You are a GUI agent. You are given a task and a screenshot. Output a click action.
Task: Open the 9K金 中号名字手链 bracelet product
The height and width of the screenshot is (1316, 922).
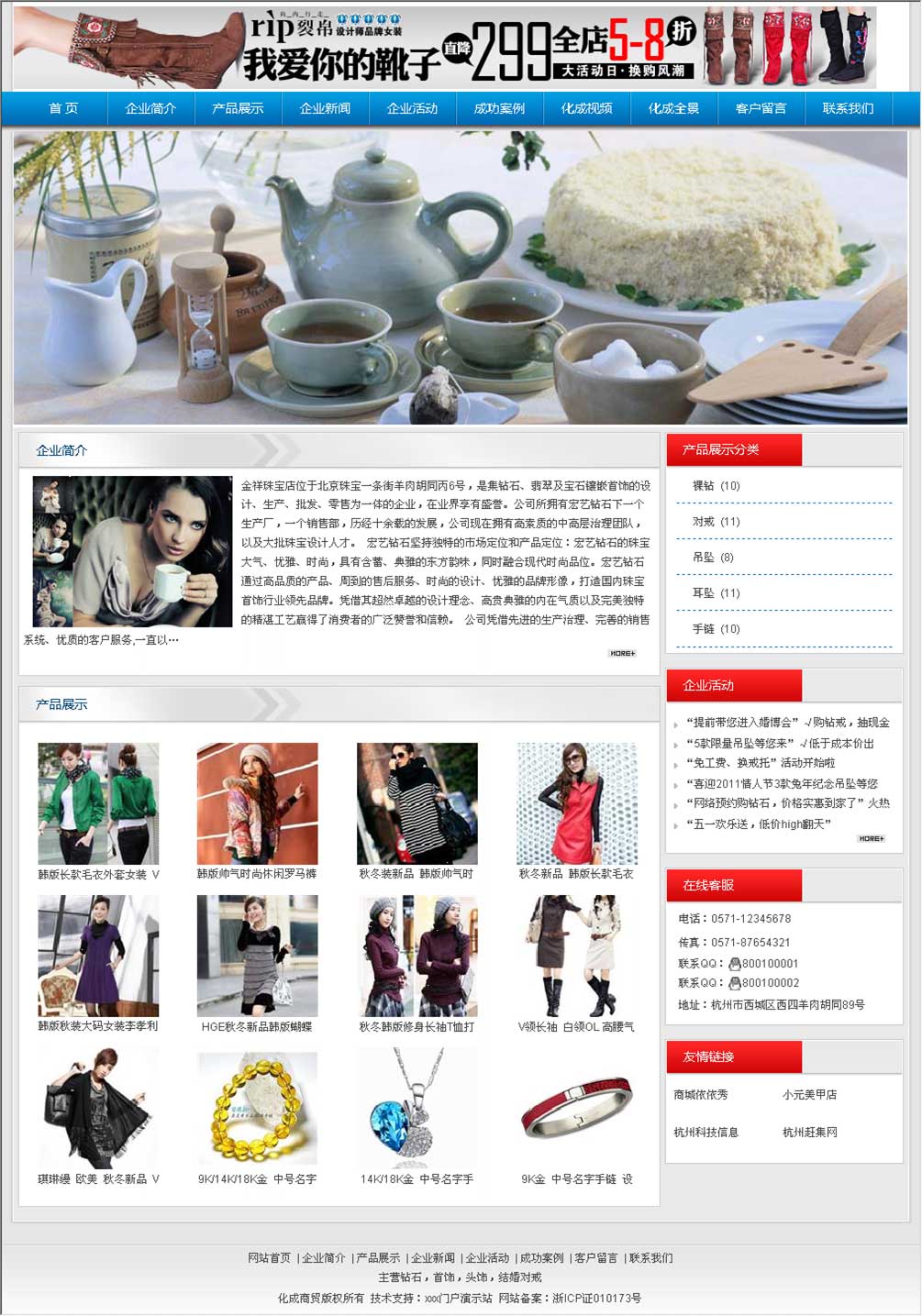point(576,1178)
